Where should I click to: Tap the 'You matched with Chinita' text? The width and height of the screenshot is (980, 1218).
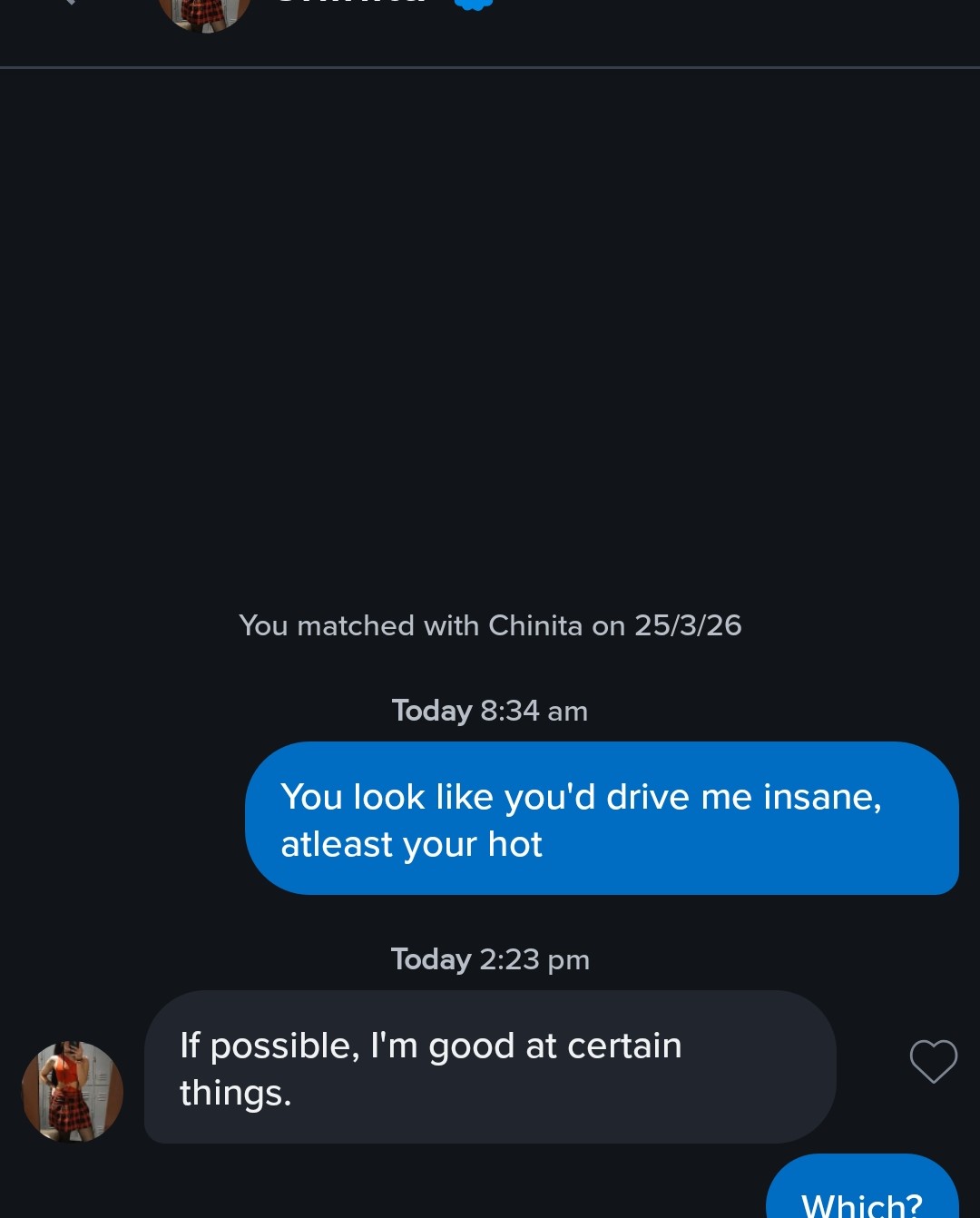490,625
